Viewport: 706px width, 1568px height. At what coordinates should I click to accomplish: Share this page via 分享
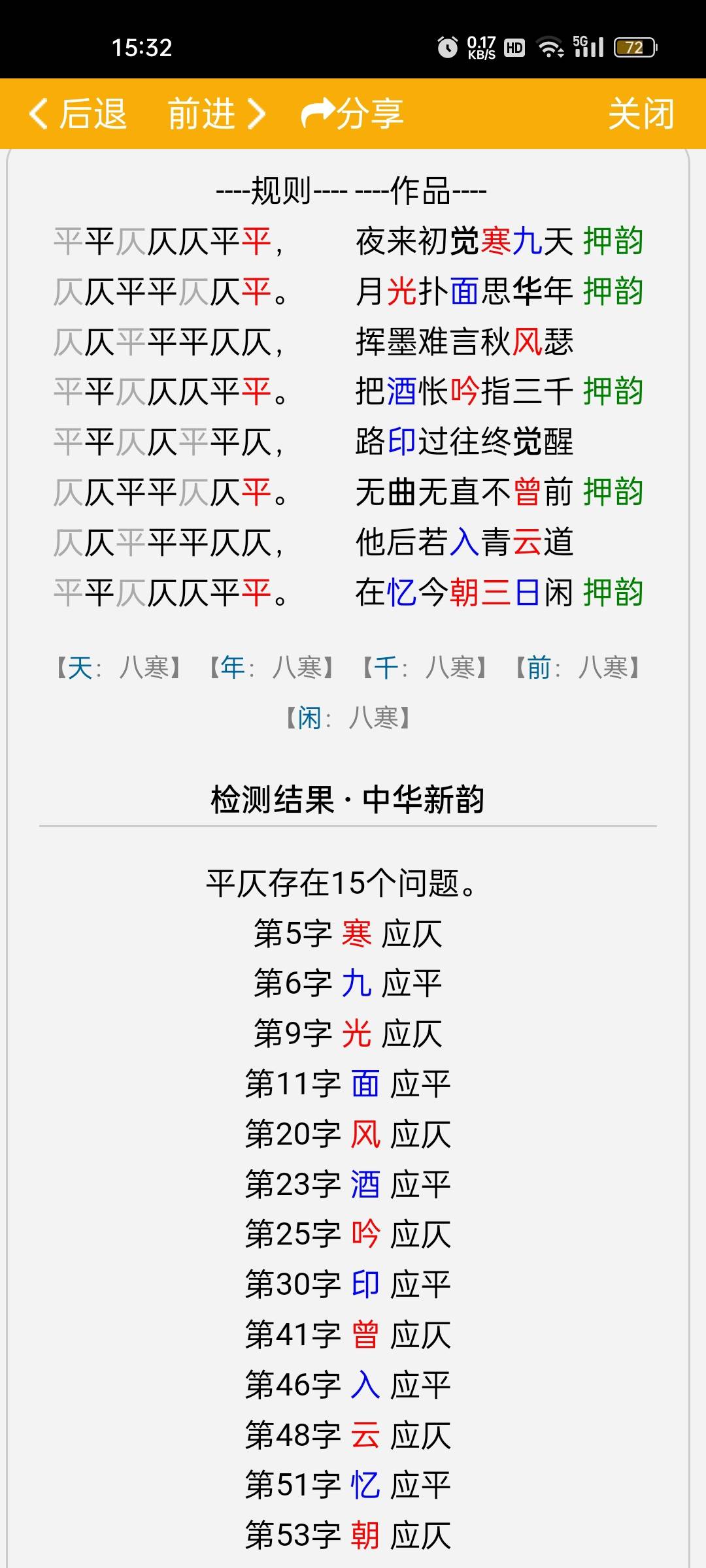click(x=352, y=114)
